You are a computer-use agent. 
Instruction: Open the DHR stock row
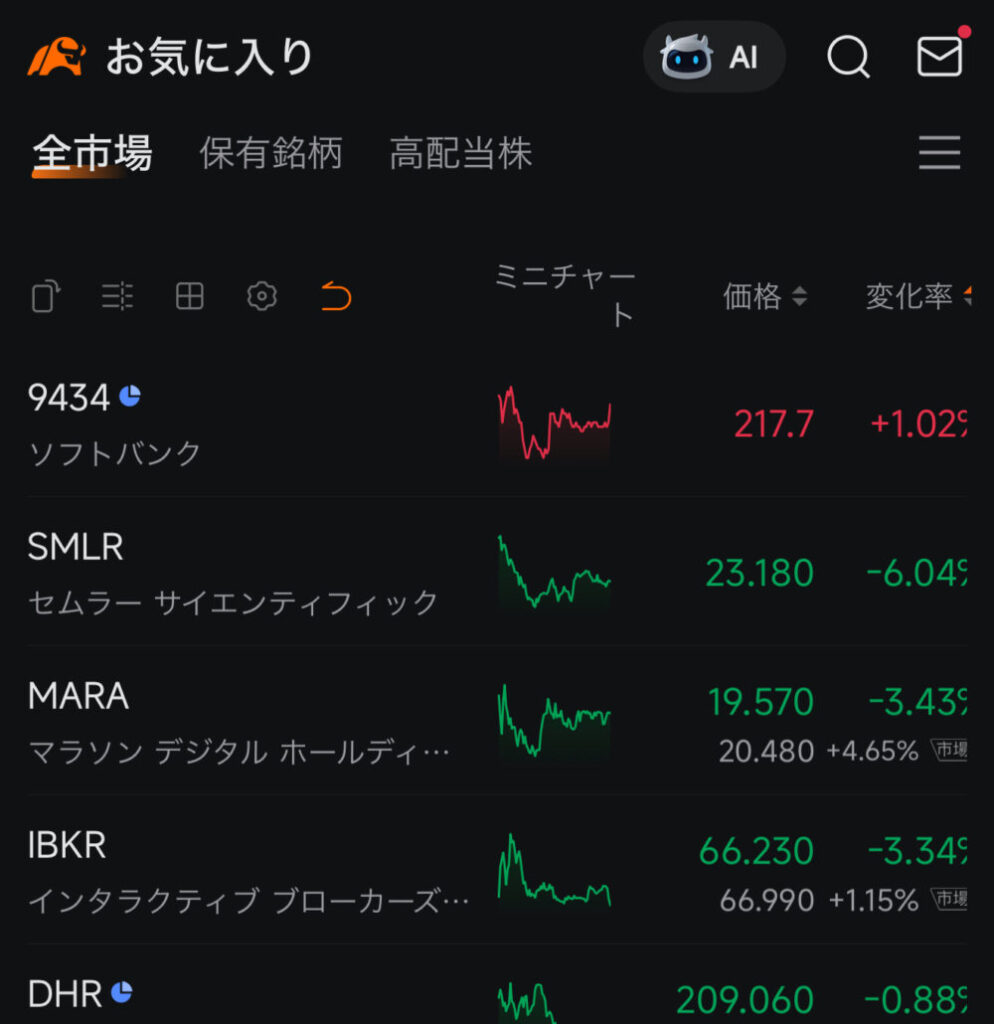tap(250, 996)
